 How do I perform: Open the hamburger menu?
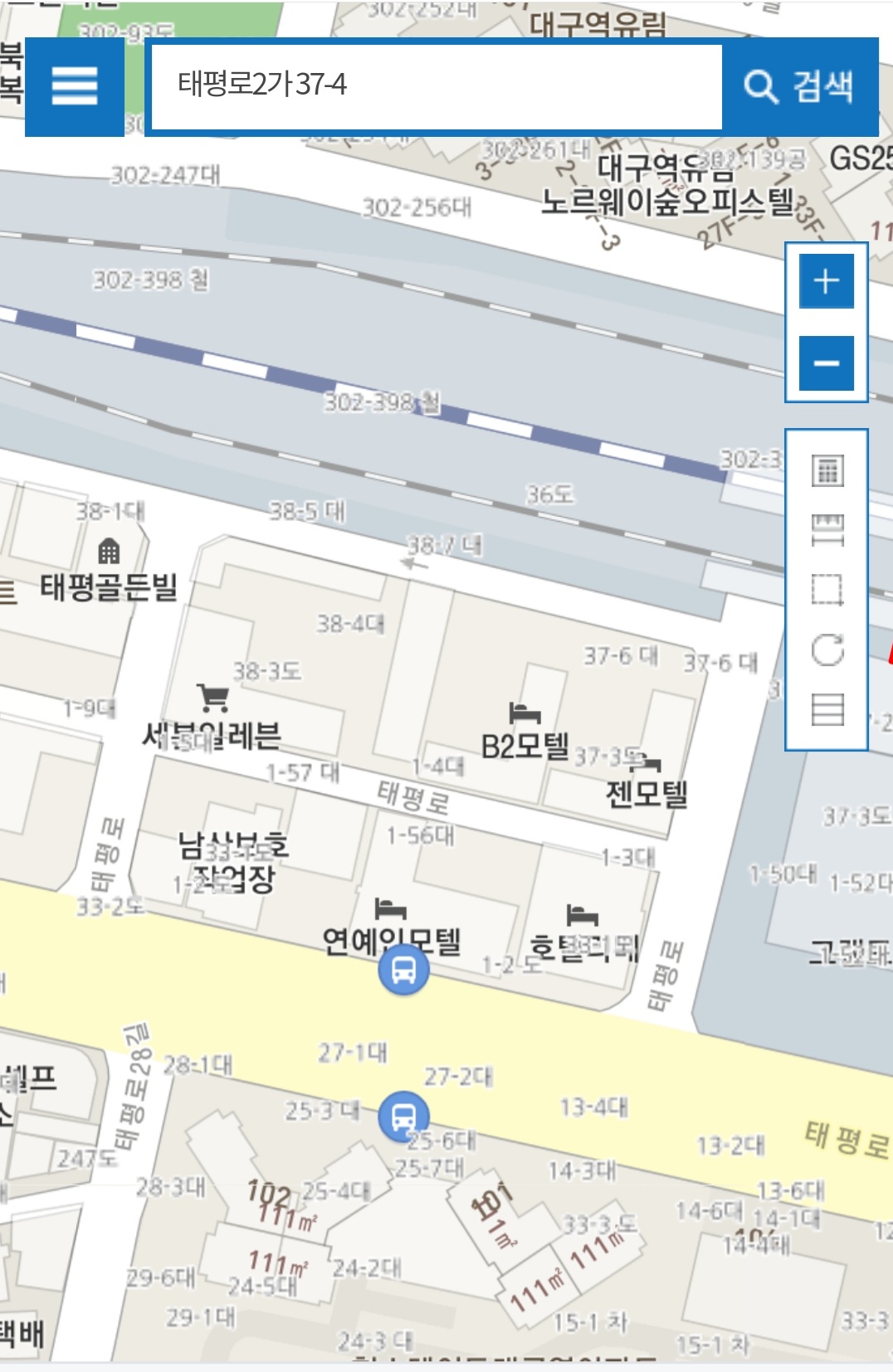click(75, 85)
